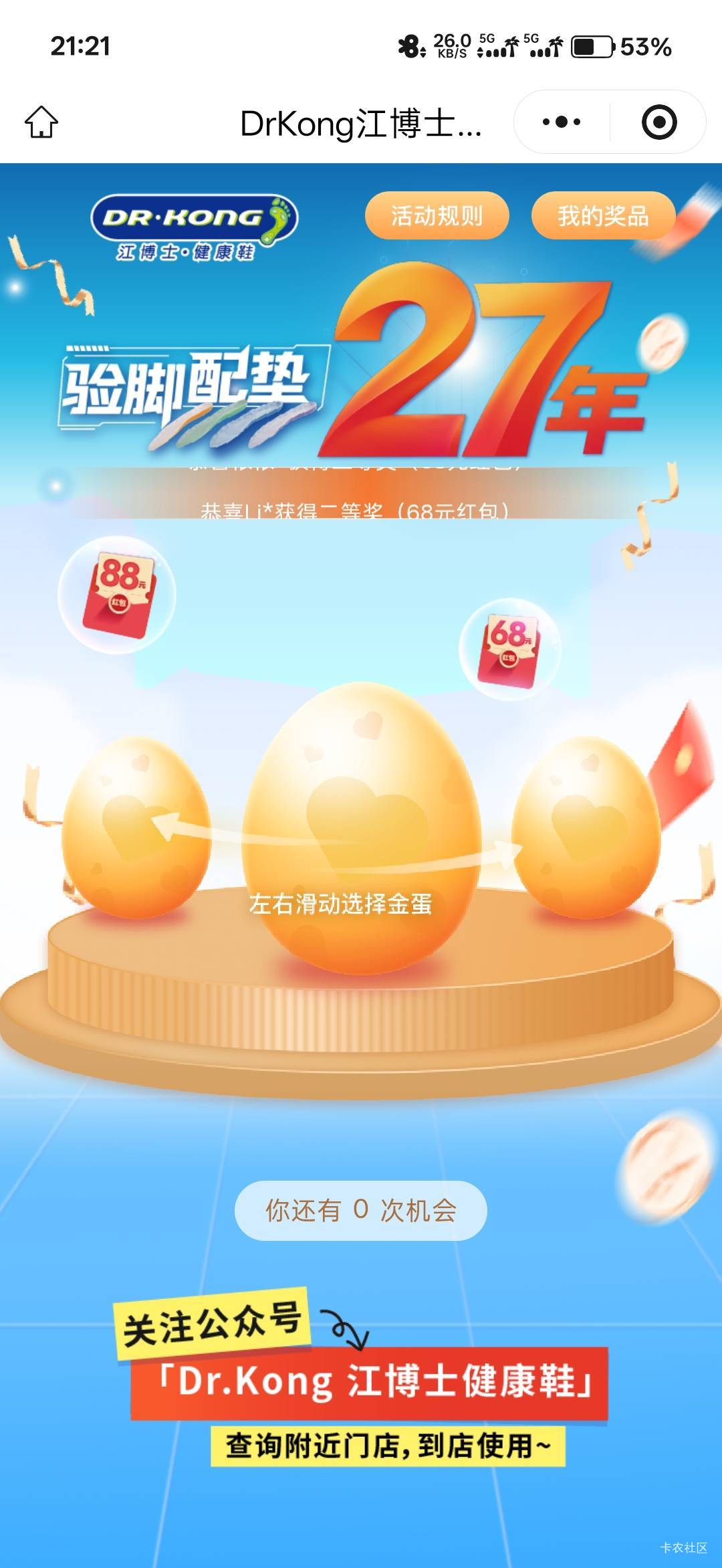Return to the mini program home page

point(41,122)
